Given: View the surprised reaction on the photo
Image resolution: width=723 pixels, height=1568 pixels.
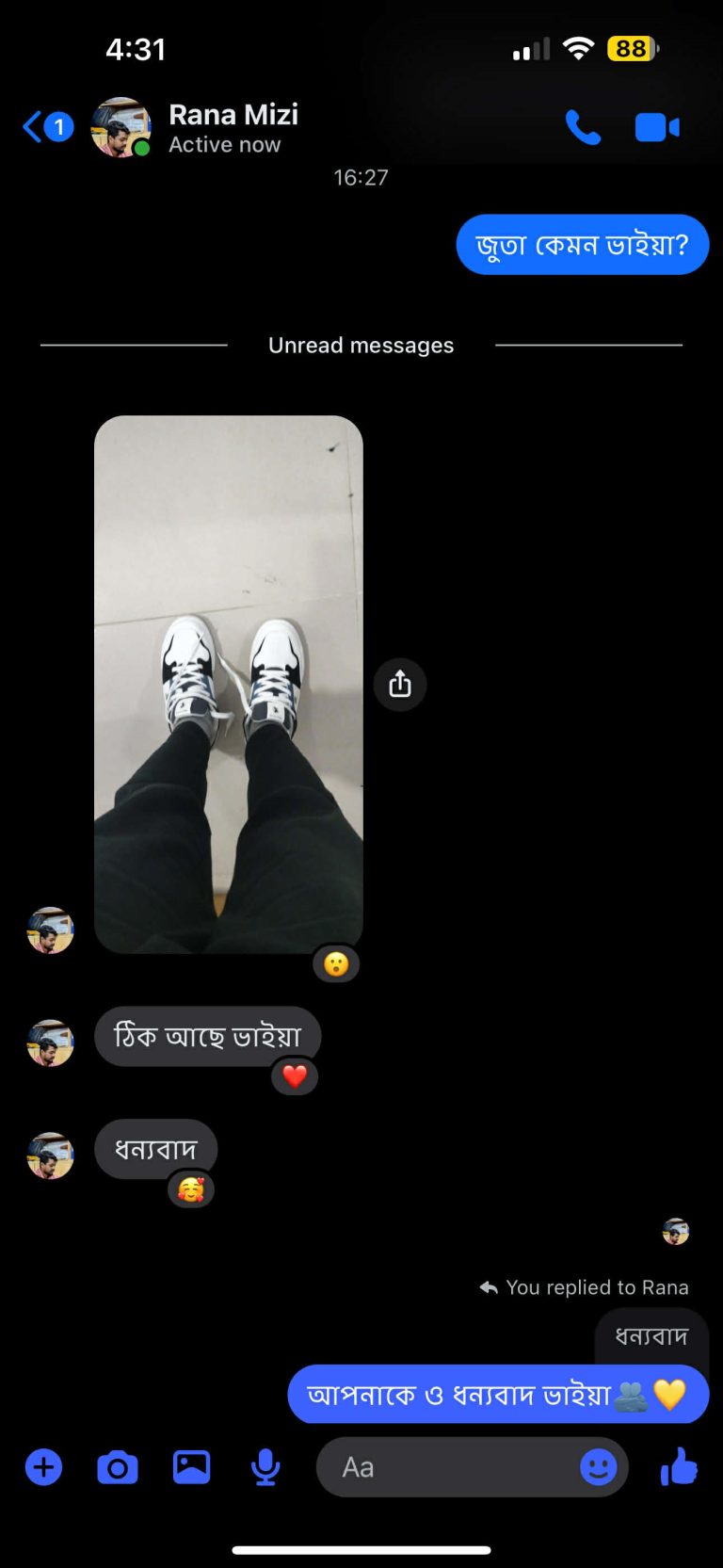Looking at the screenshot, I should click(336, 964).
